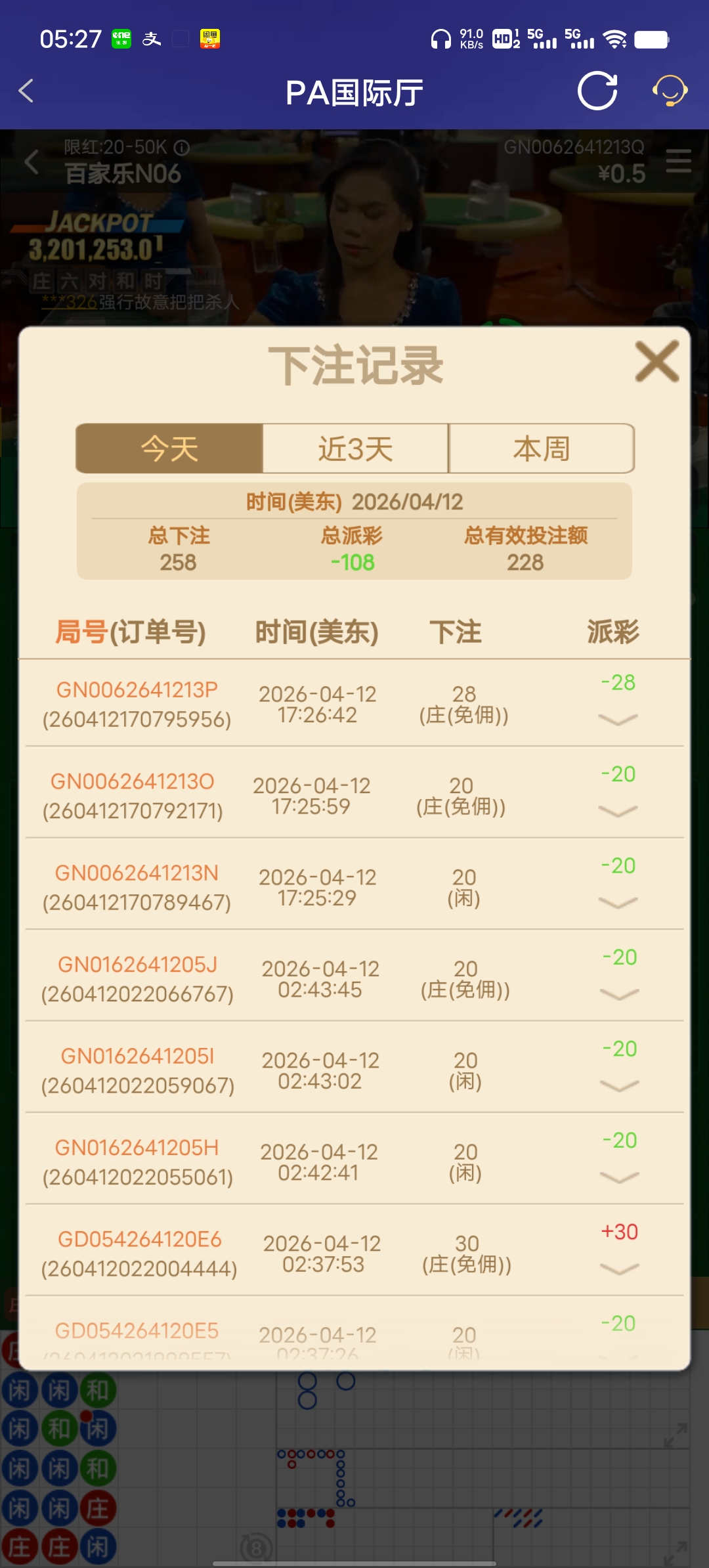709x1568 pixels.
Task: Open the hamburger menu in the video area
Action: 678,162
